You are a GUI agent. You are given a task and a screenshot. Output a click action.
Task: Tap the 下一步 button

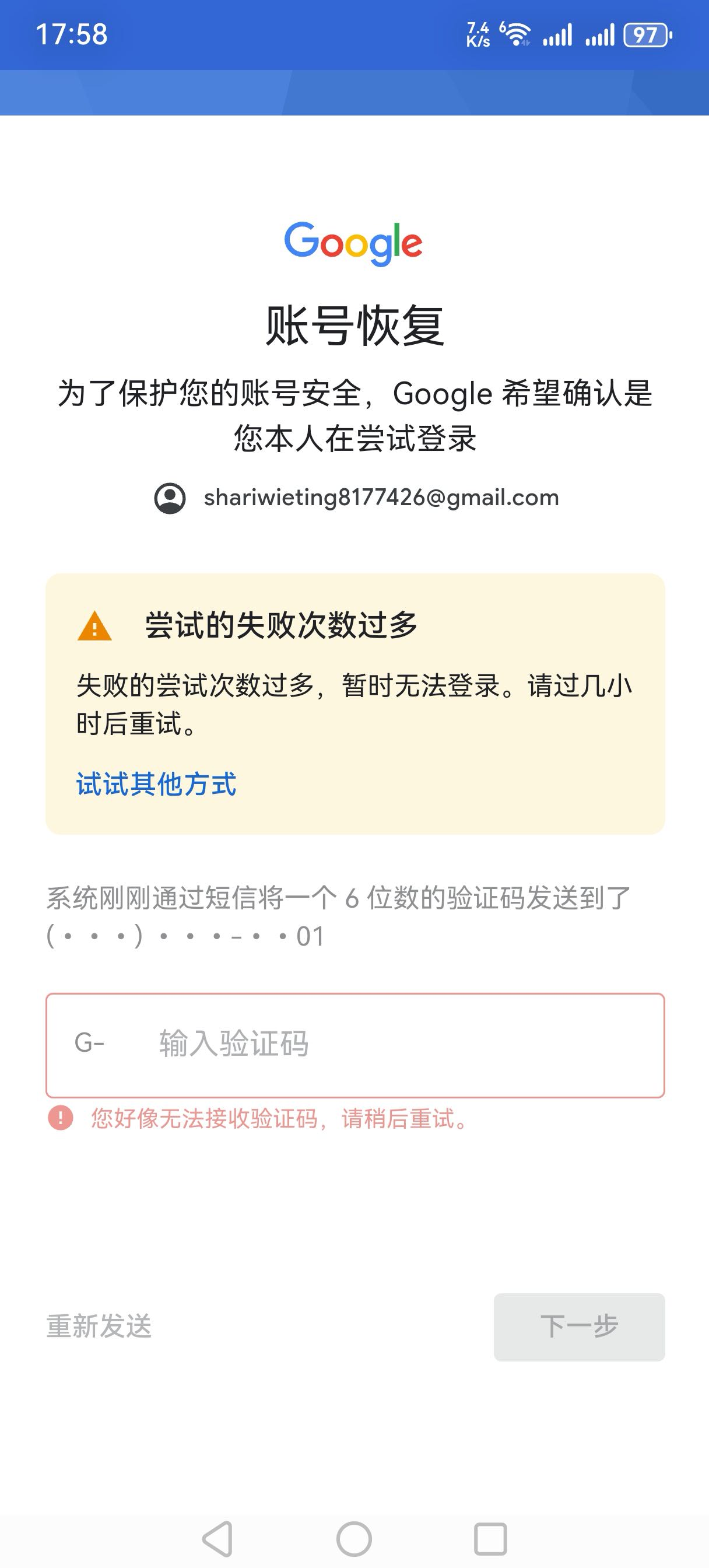point(579,1327)
